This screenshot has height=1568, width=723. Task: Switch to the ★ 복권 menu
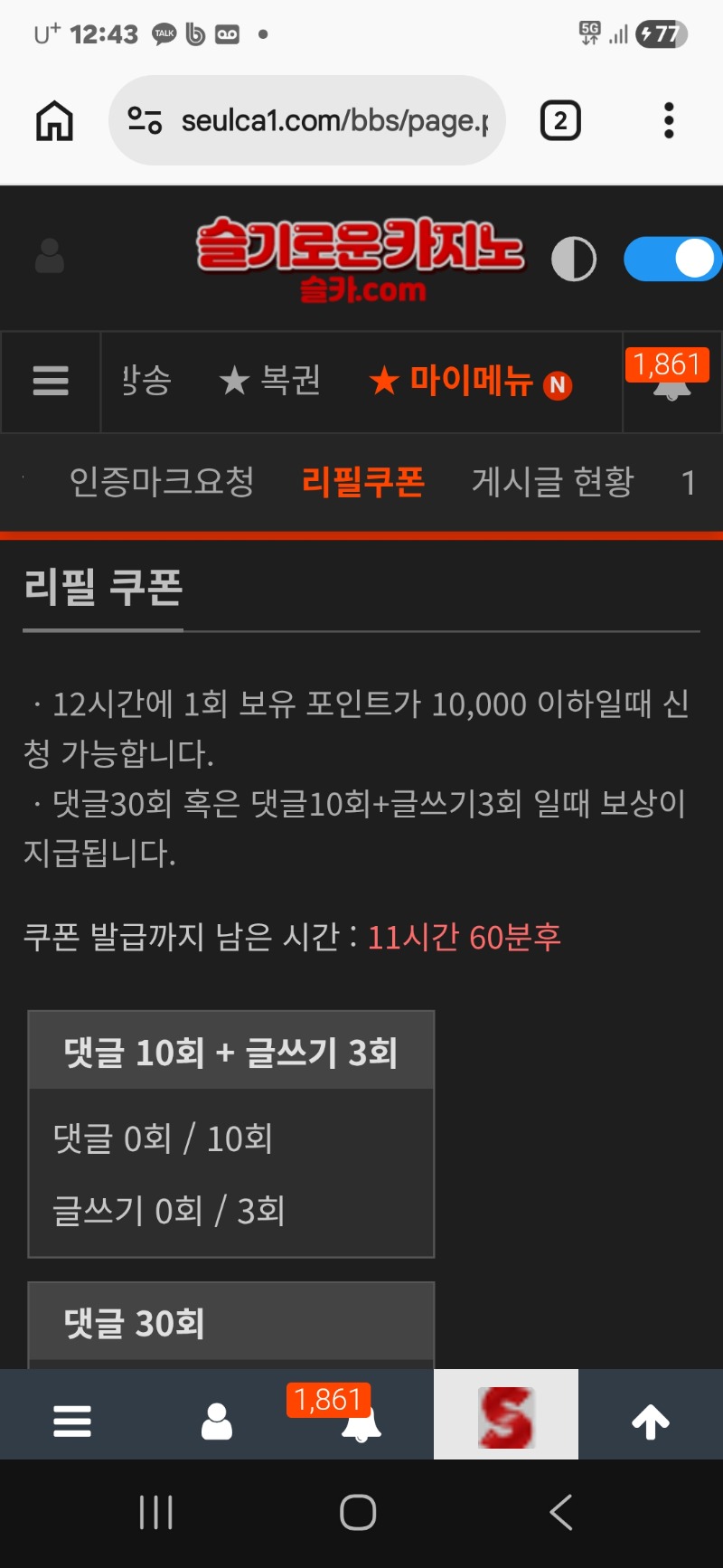[270, 381]
